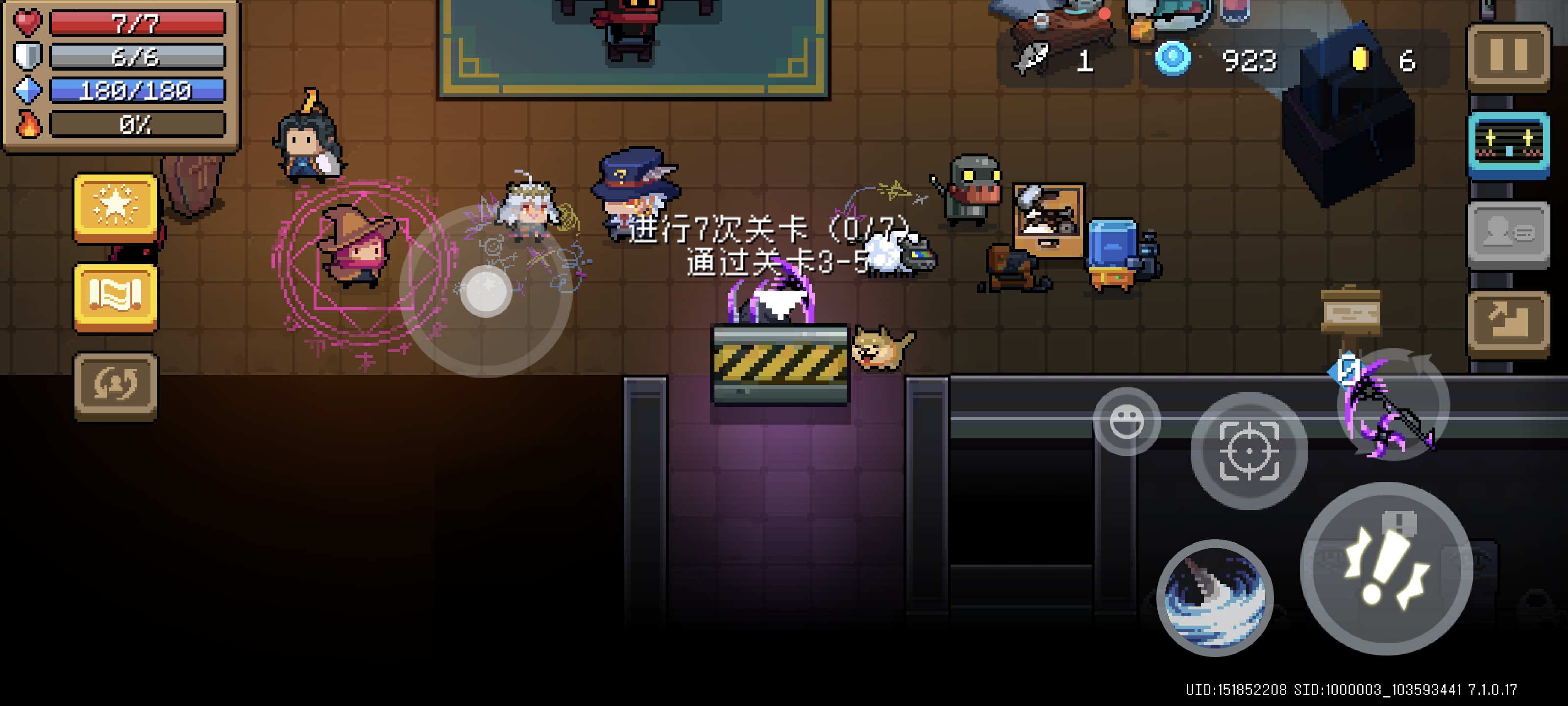Open the smiley emote button
1568x706 pixels.
point(1126,422)
